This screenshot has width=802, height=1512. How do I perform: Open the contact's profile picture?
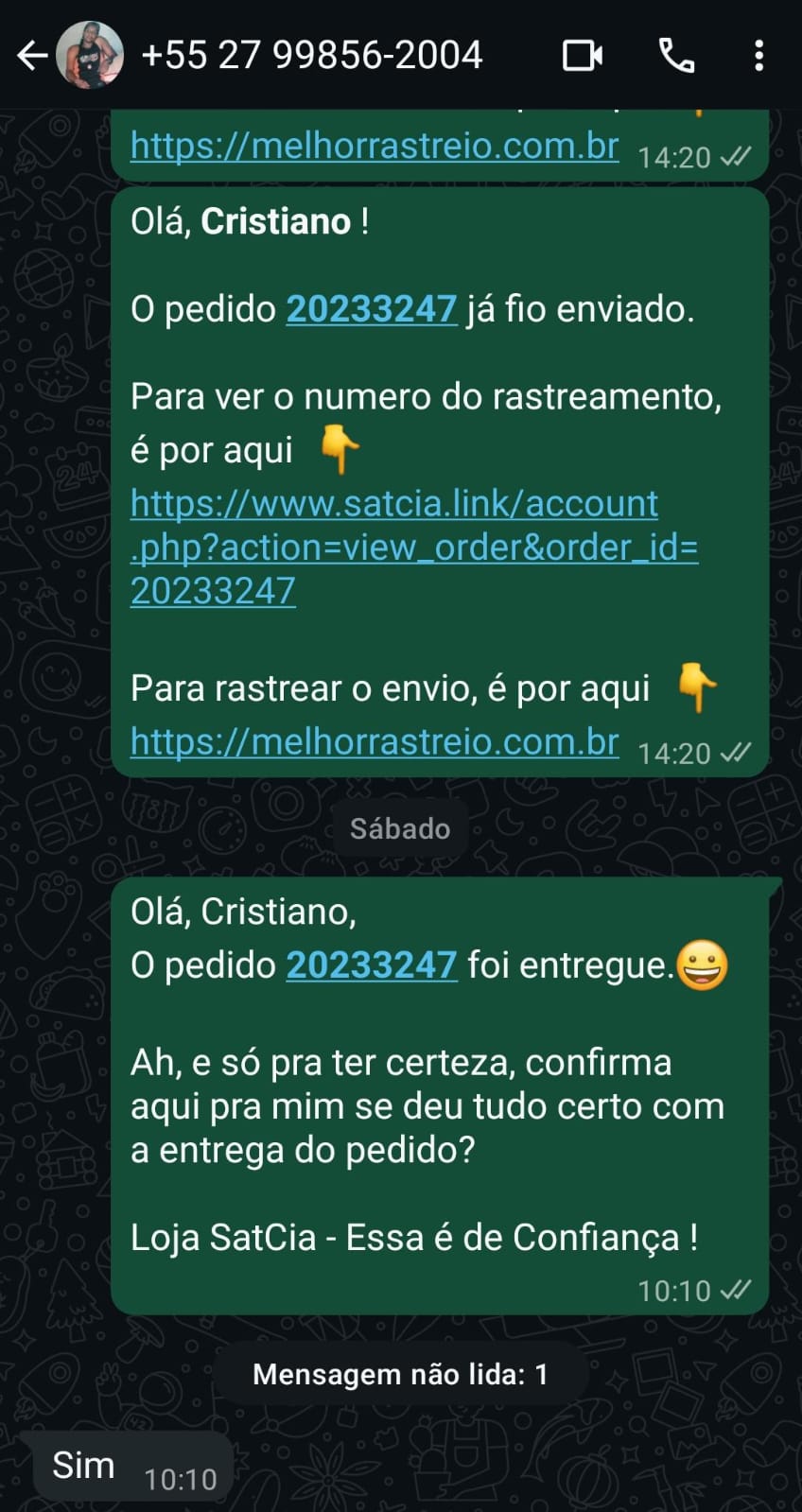91,56
